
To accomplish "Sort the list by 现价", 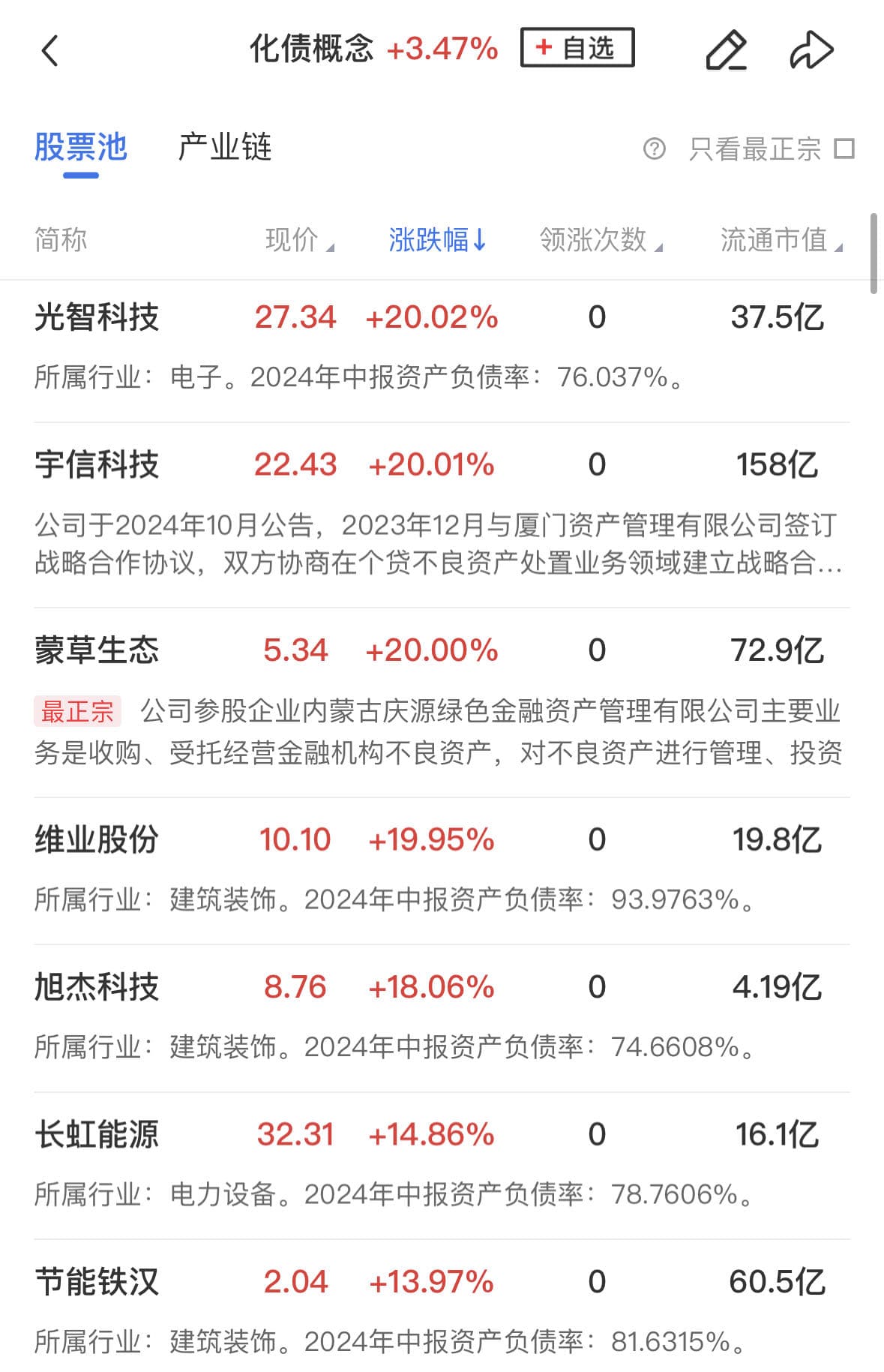I will 298,240.
